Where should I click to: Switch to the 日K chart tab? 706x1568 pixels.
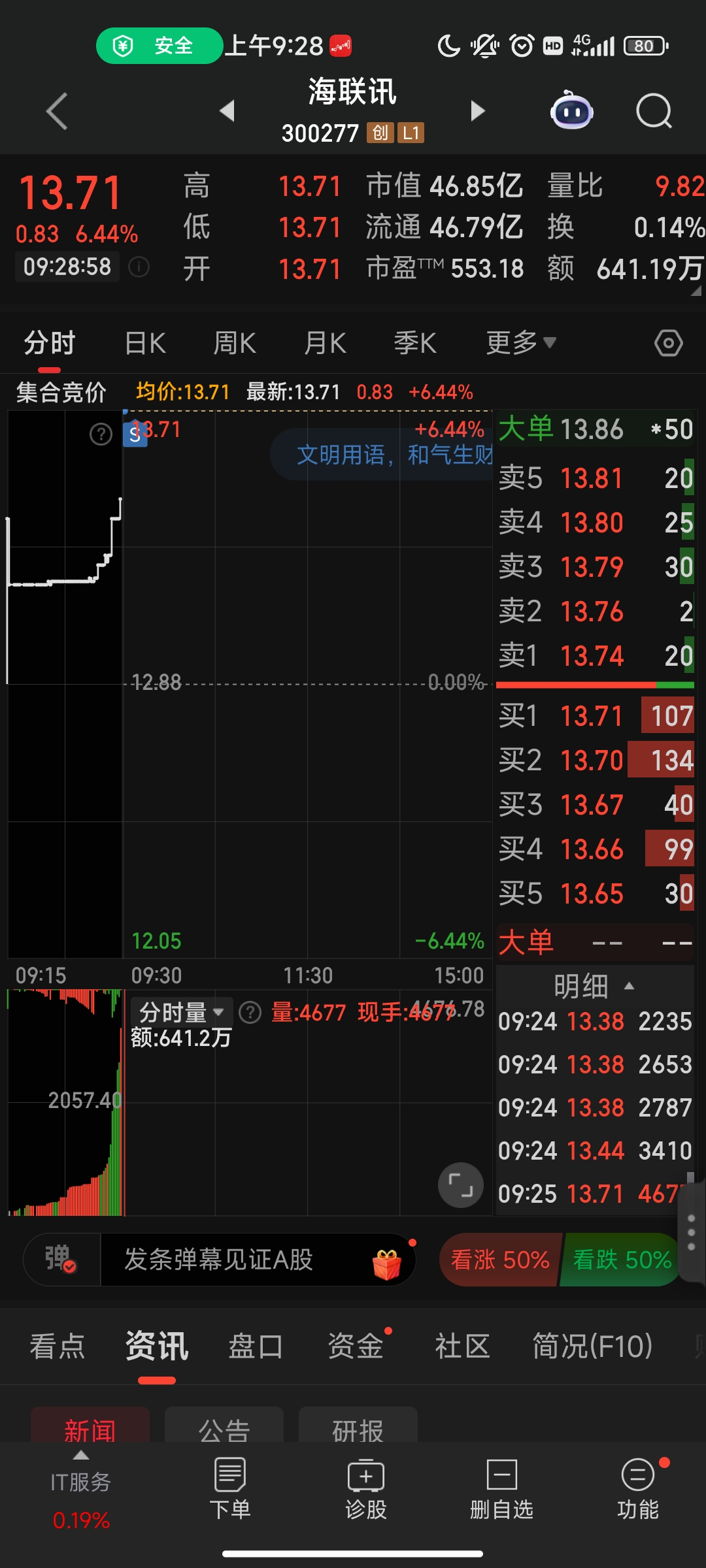[145, 343]
